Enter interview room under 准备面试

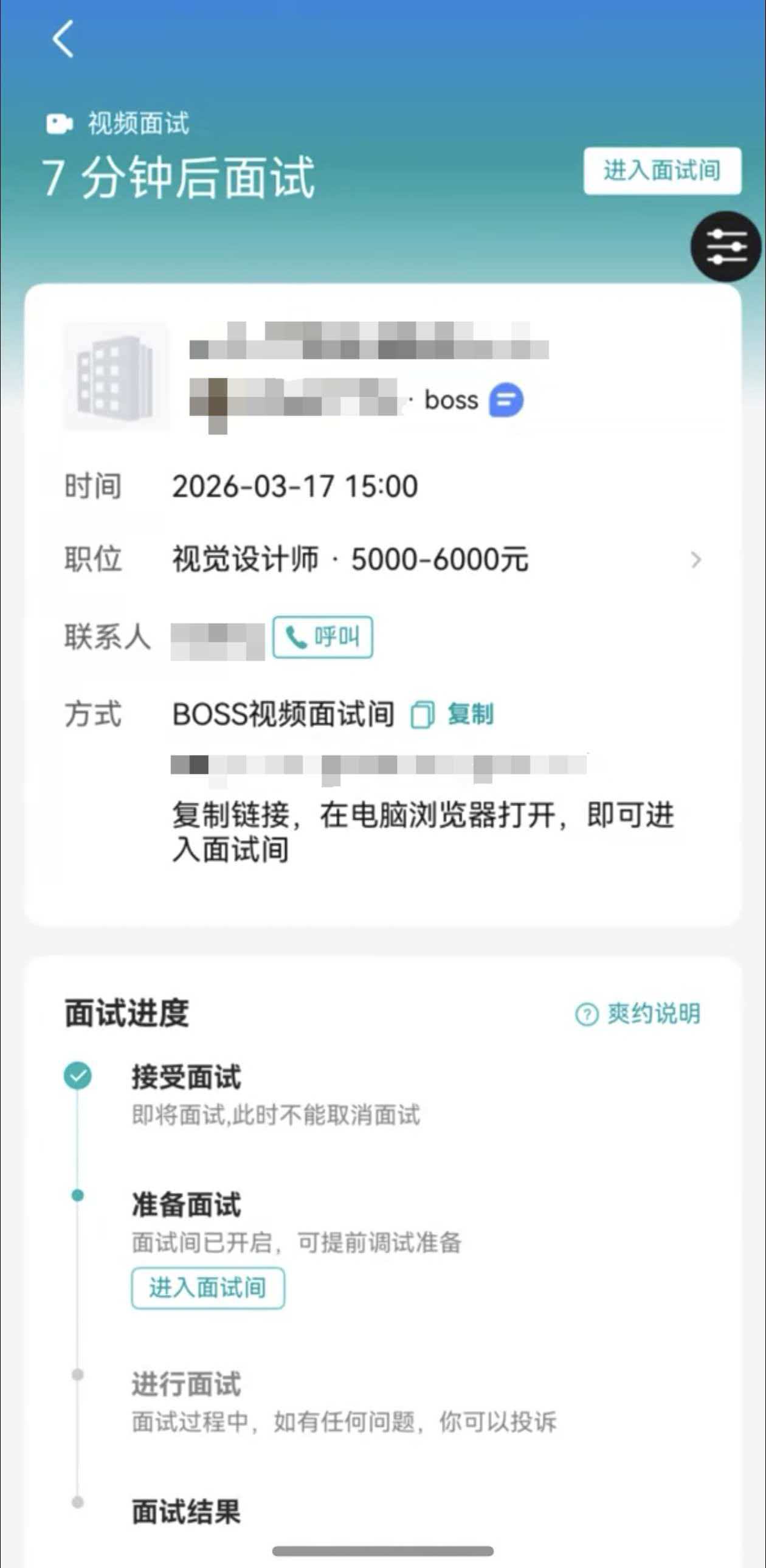pyautogui.click(x=208, y=1288)
